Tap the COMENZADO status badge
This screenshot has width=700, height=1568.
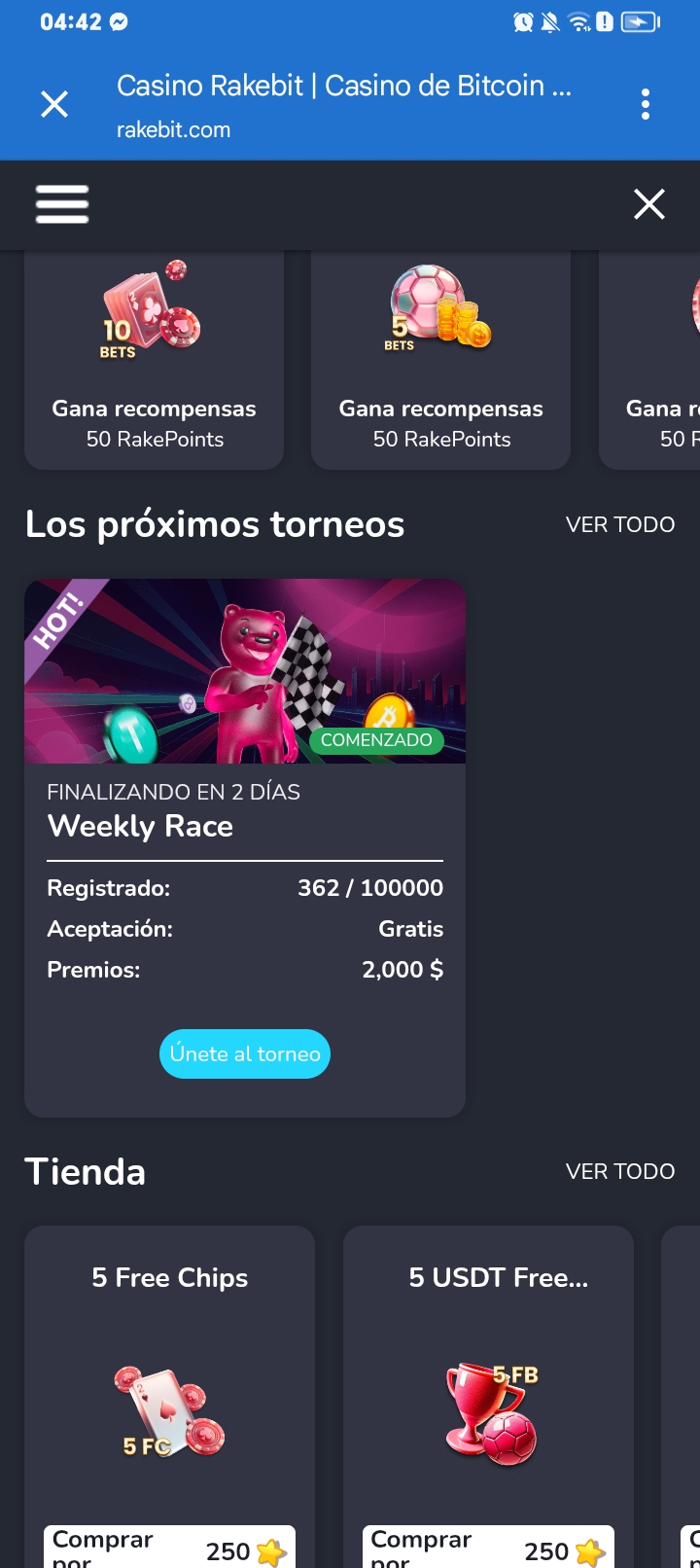pos(377,740)
